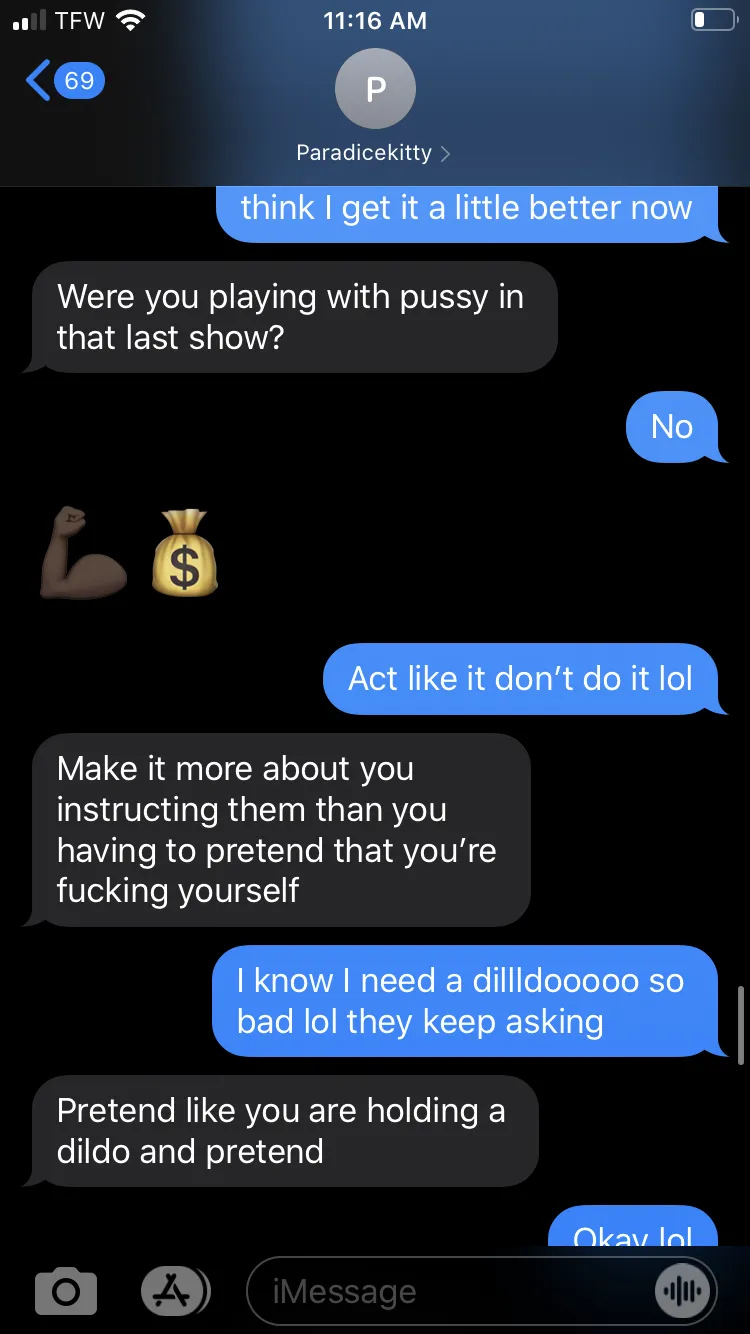
Task: Record an audio message
Action: [684, 1291]
